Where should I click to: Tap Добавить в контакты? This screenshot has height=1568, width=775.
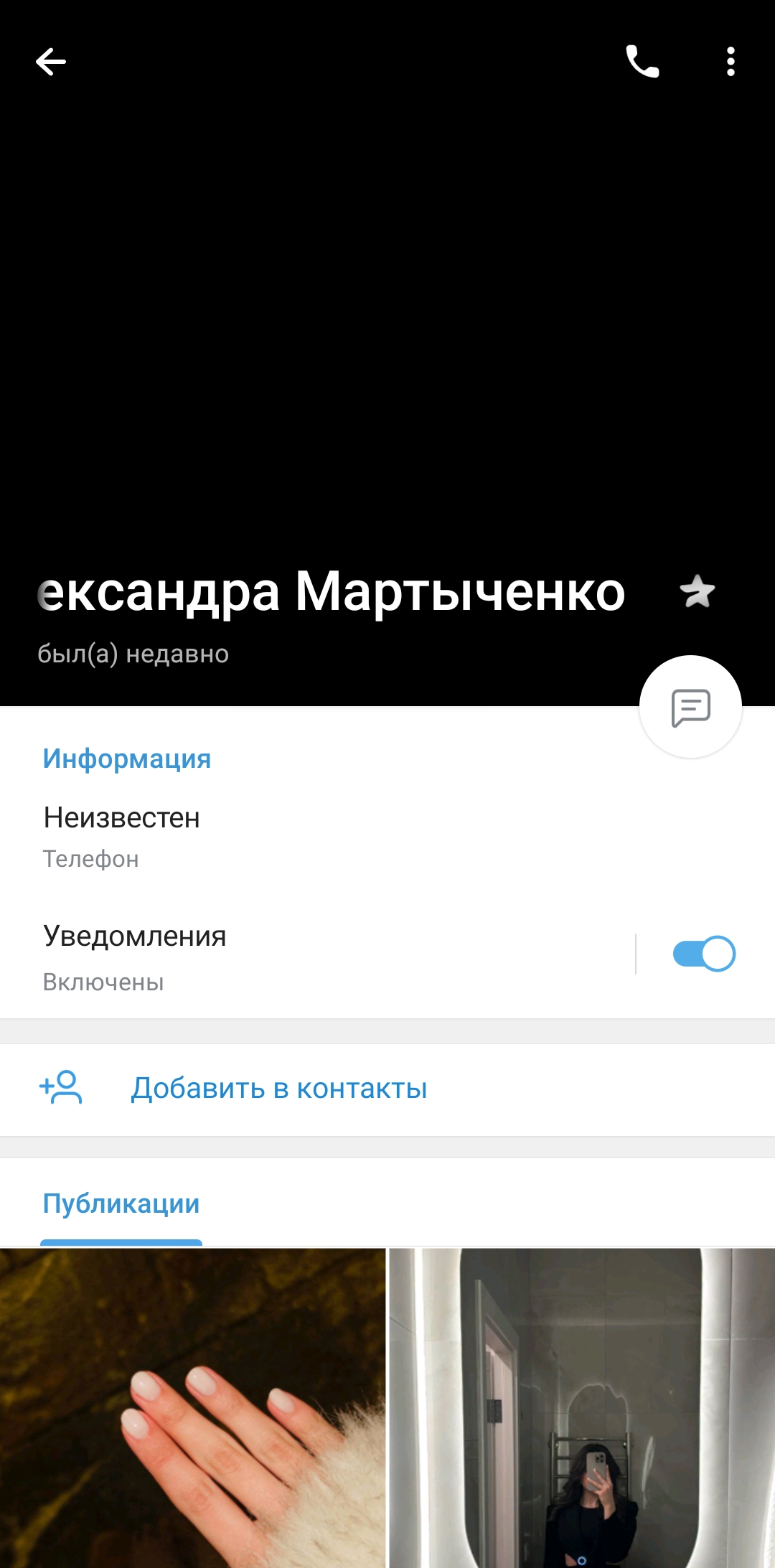[x=278, y=1089]
